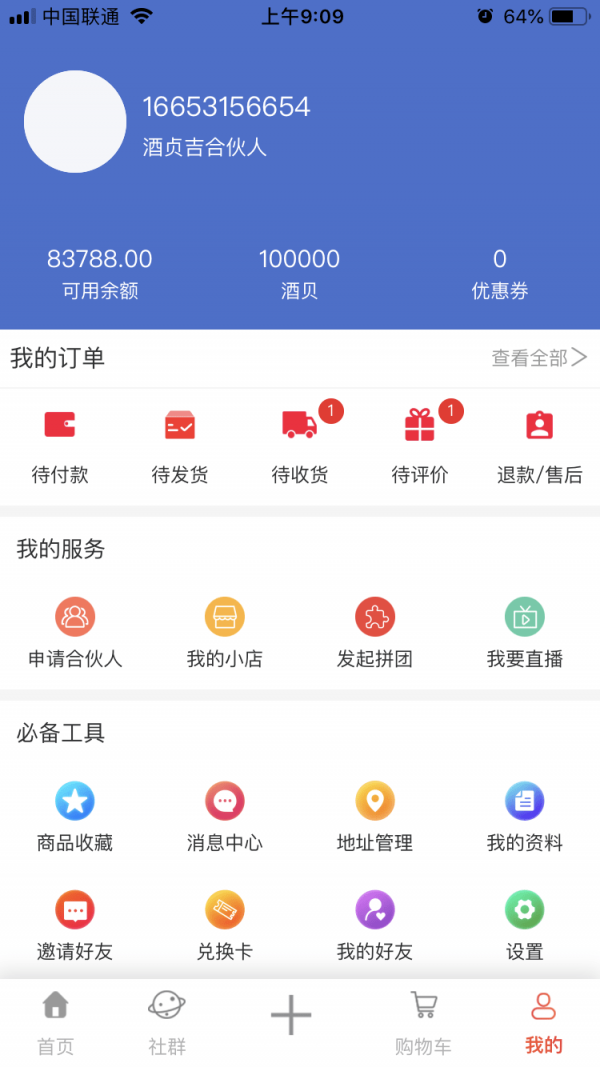Tap the profile avatar picture
This screenshot has width=600, height=1067.
[75, 122]
